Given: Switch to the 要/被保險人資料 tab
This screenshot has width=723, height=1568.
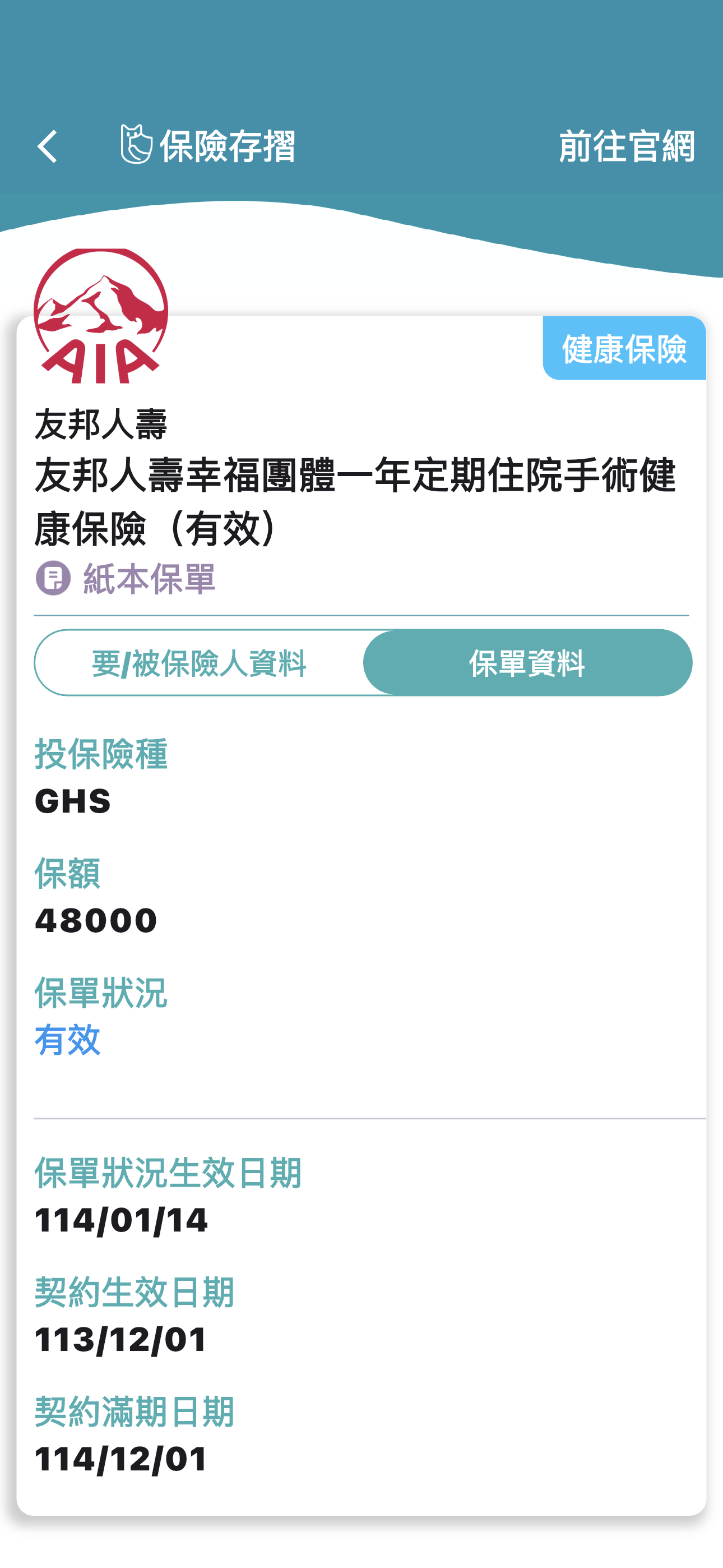Looking at the screenshot, I should click(x=199, y=663).
